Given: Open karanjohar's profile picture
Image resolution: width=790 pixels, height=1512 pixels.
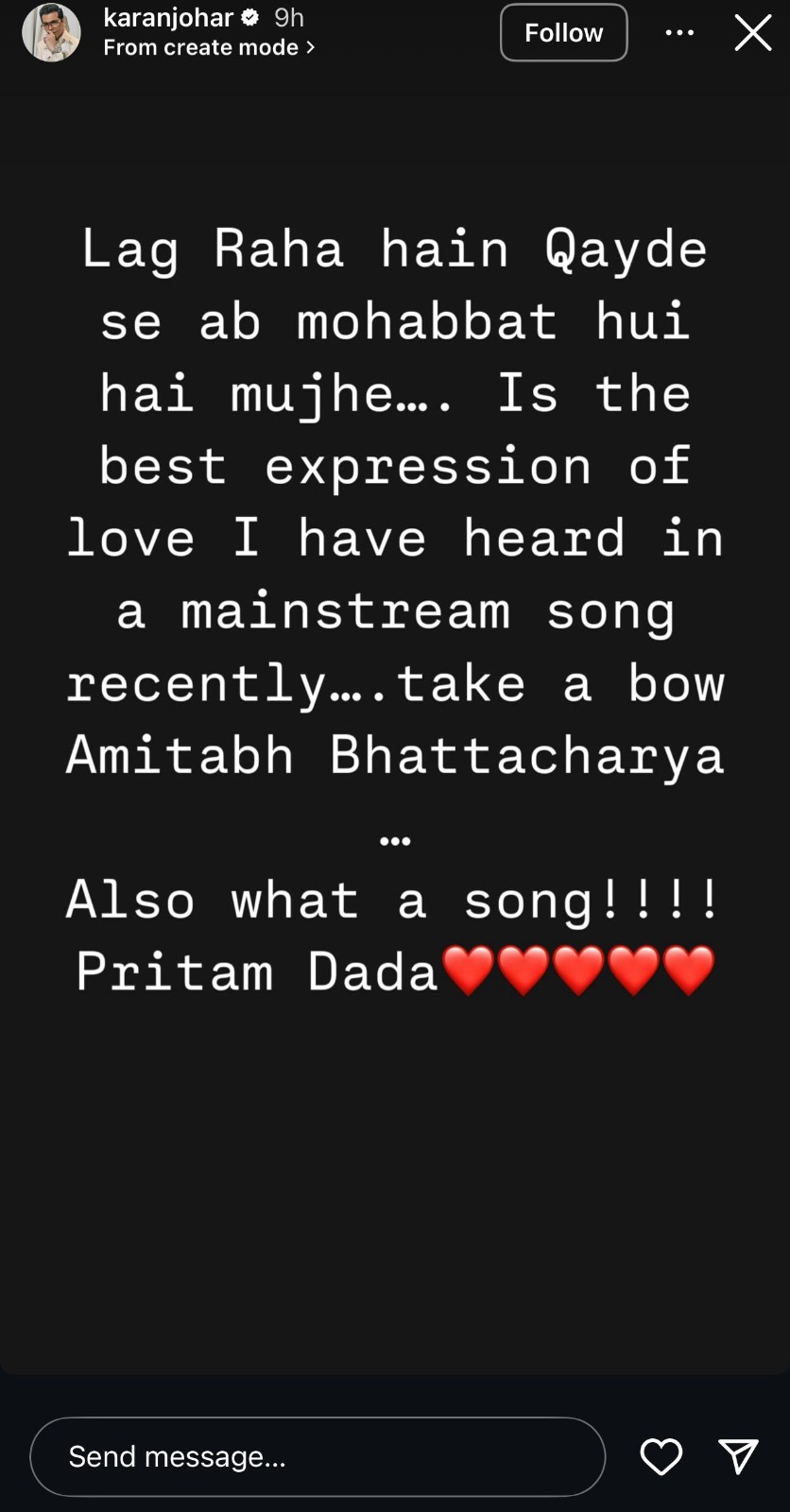Looking at the screenshot, I should (x=51, y=33).
